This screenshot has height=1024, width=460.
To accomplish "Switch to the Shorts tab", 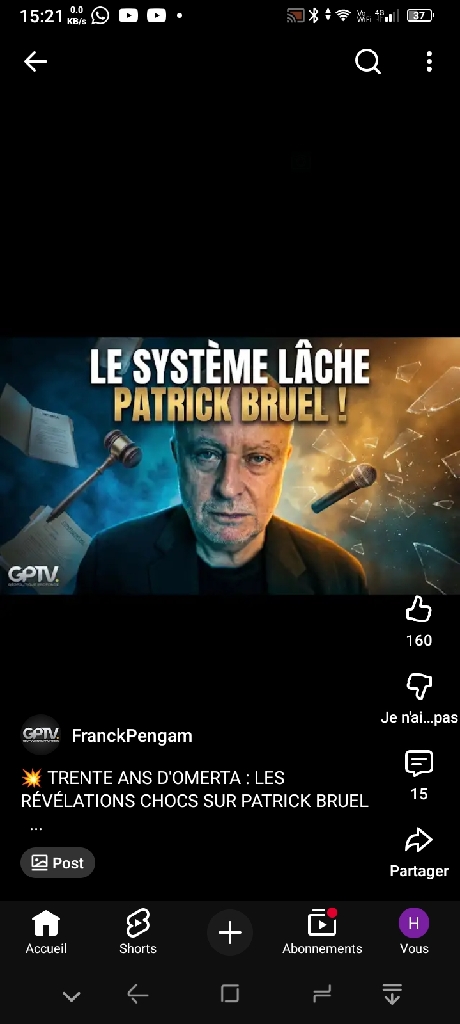I will 138,933.
